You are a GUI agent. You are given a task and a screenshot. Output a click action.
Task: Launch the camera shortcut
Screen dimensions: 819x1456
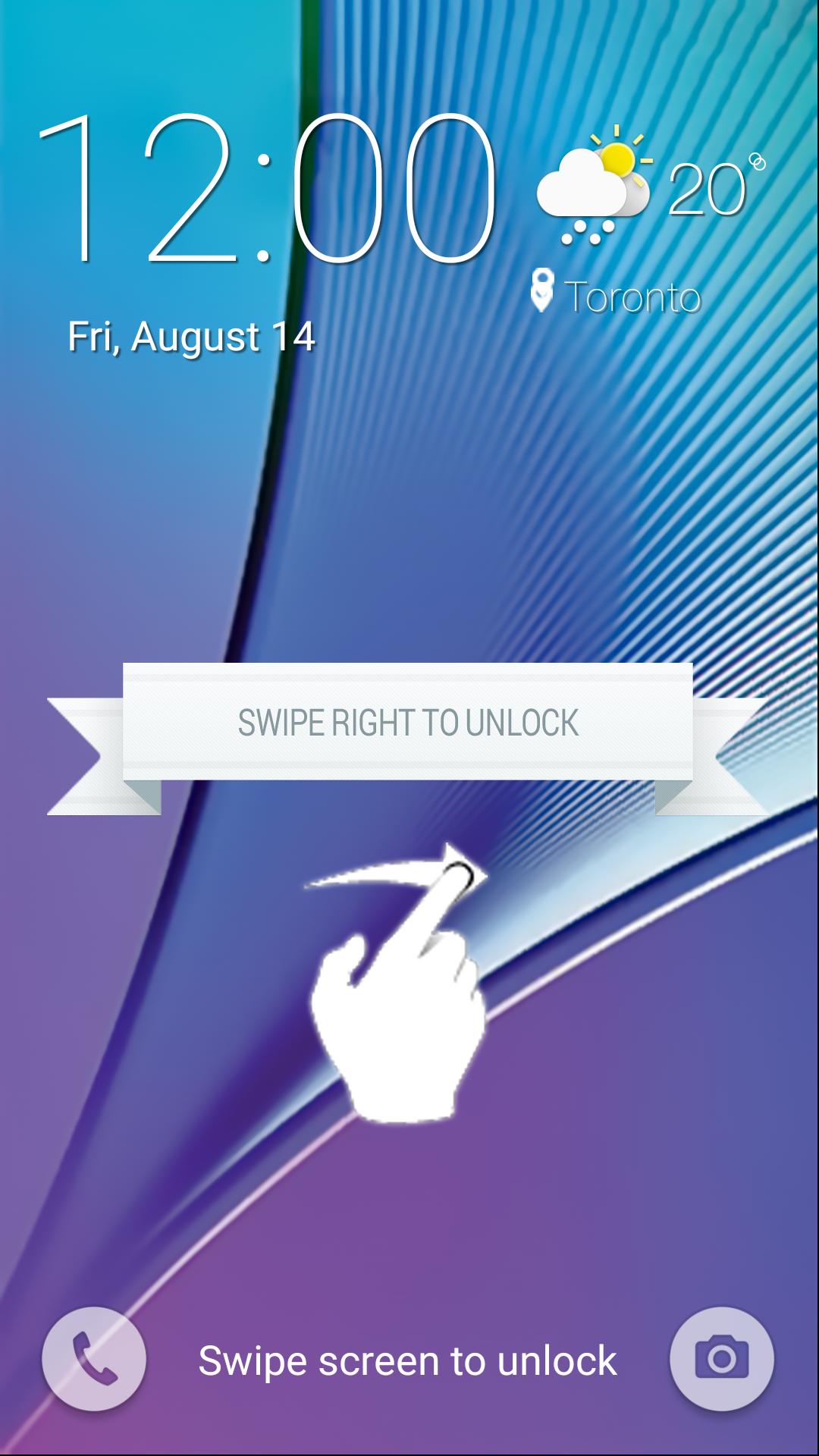[x=721, y=1359]
